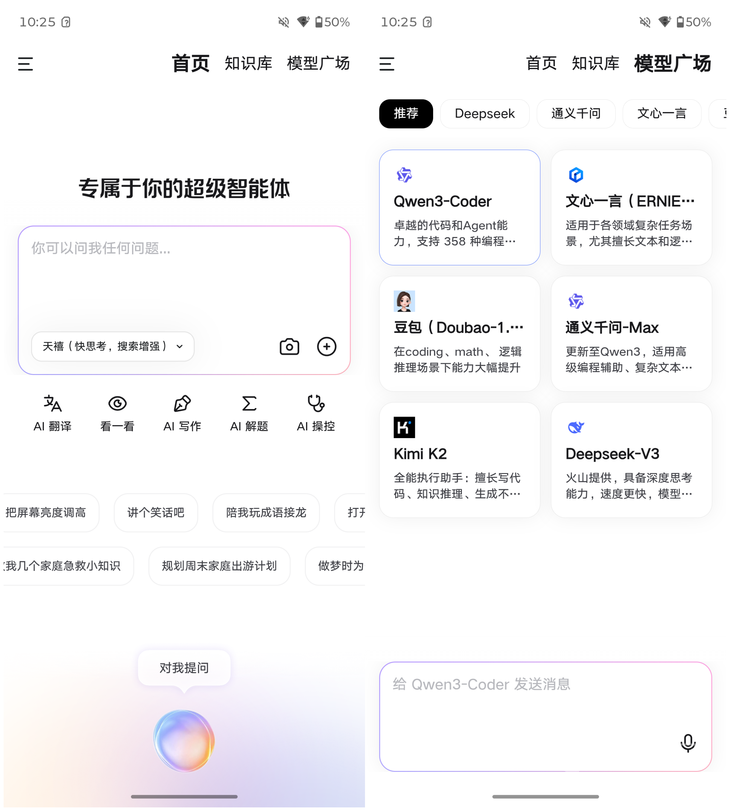Image resolution: width=730 pixels, height=811 pixels.
Task: Tap the camera icon in the question box
Action: coord(289,346)
